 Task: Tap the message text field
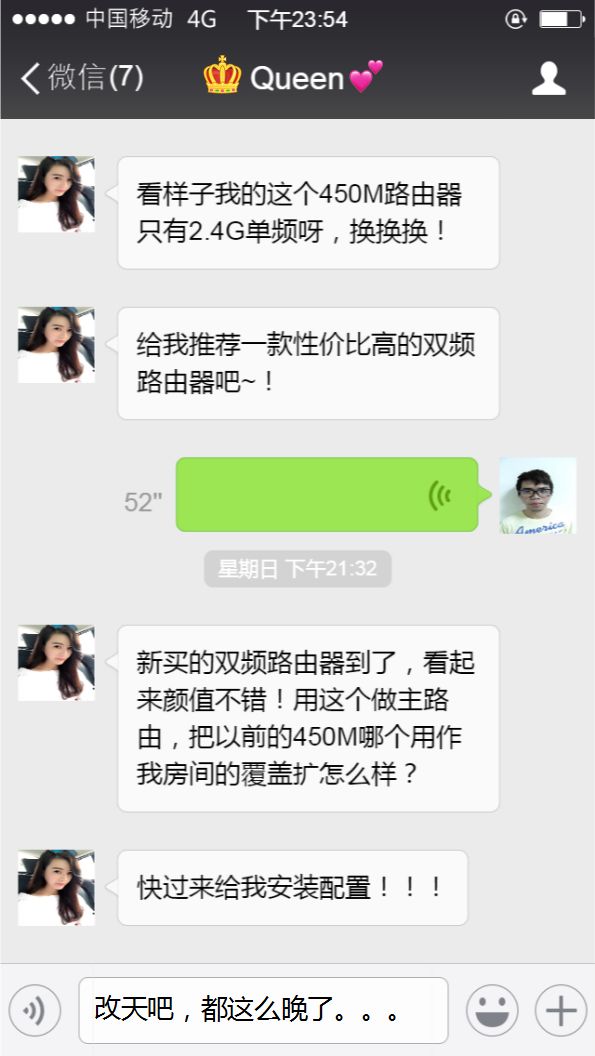(x=263, y=1010)
